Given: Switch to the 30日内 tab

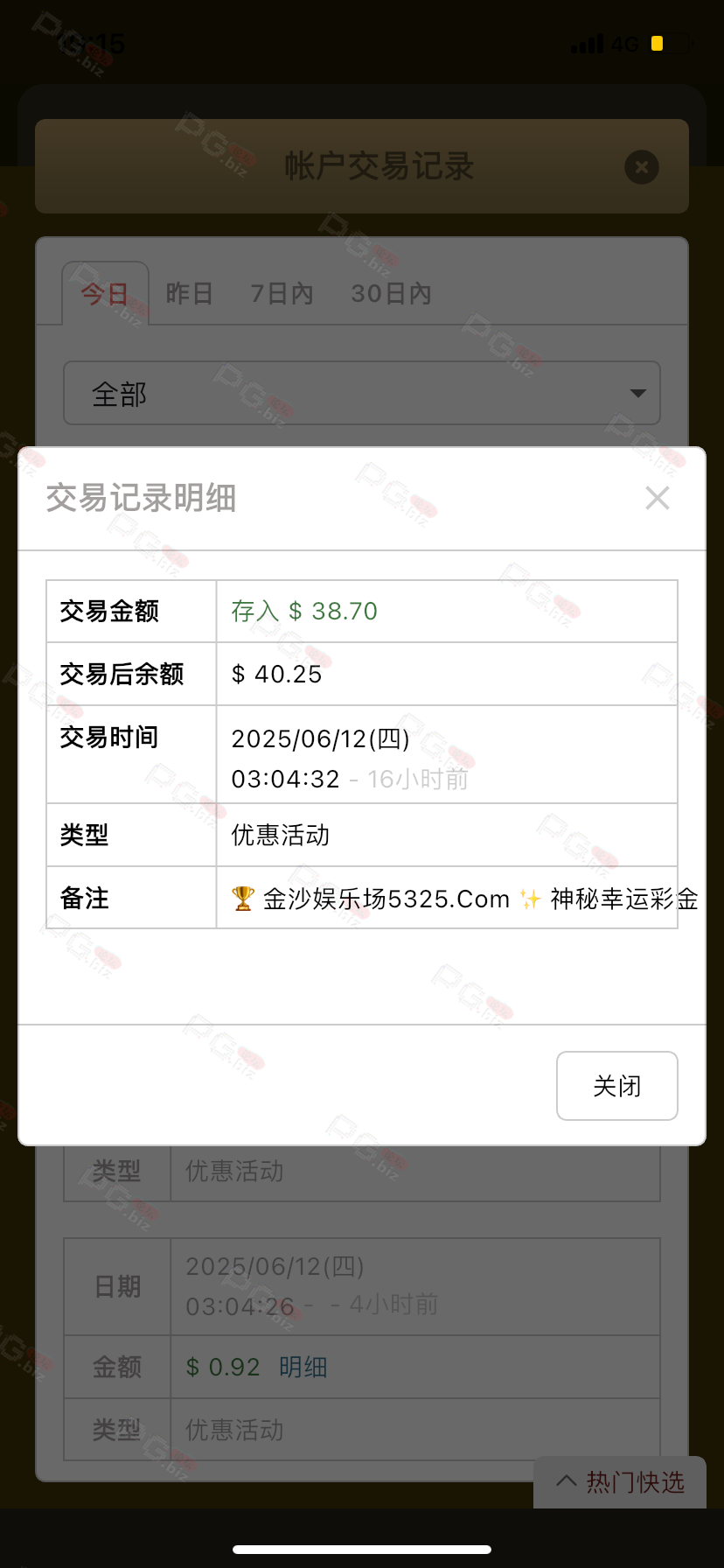Looking at the screenshot, I should (x=391, y=293).
